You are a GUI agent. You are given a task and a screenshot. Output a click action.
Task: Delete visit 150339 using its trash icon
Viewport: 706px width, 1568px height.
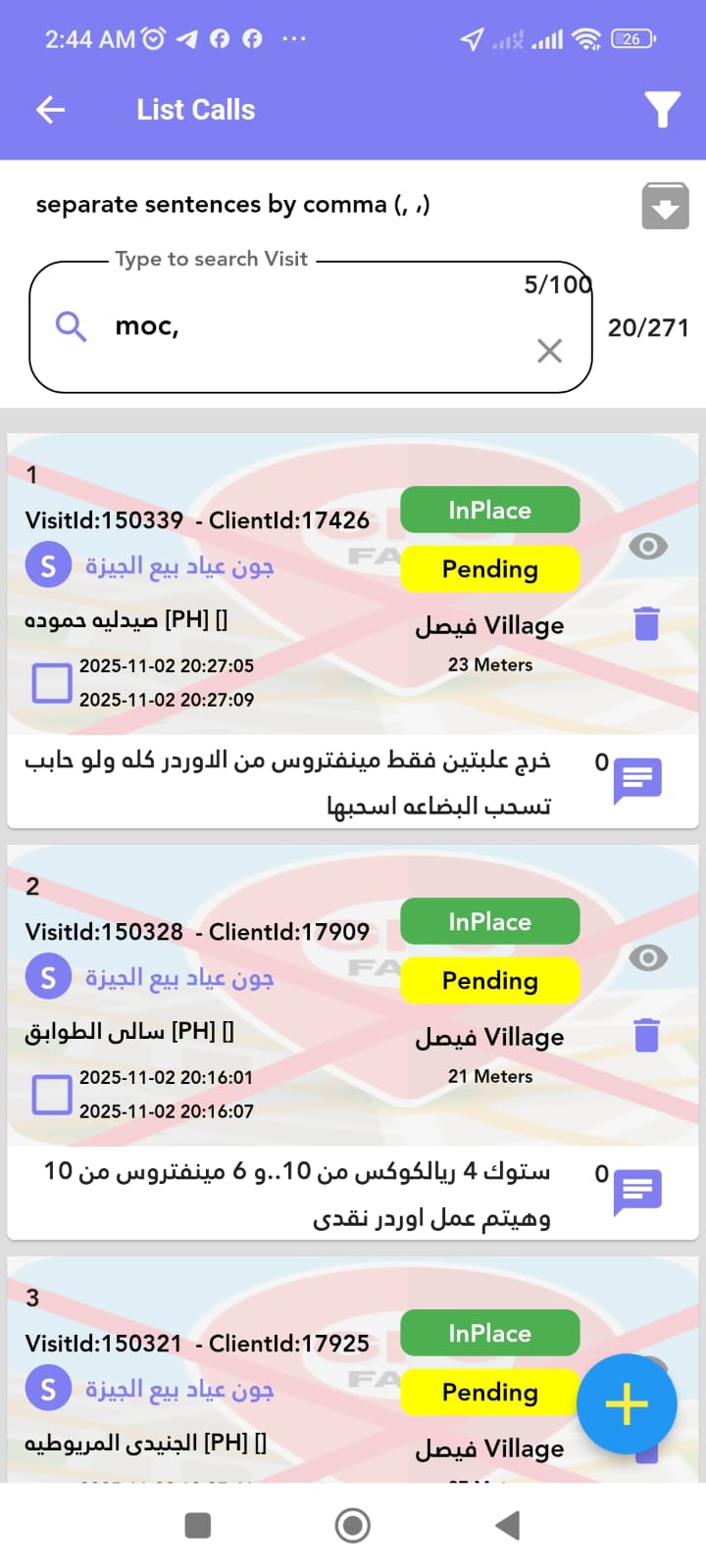(645, 622)
